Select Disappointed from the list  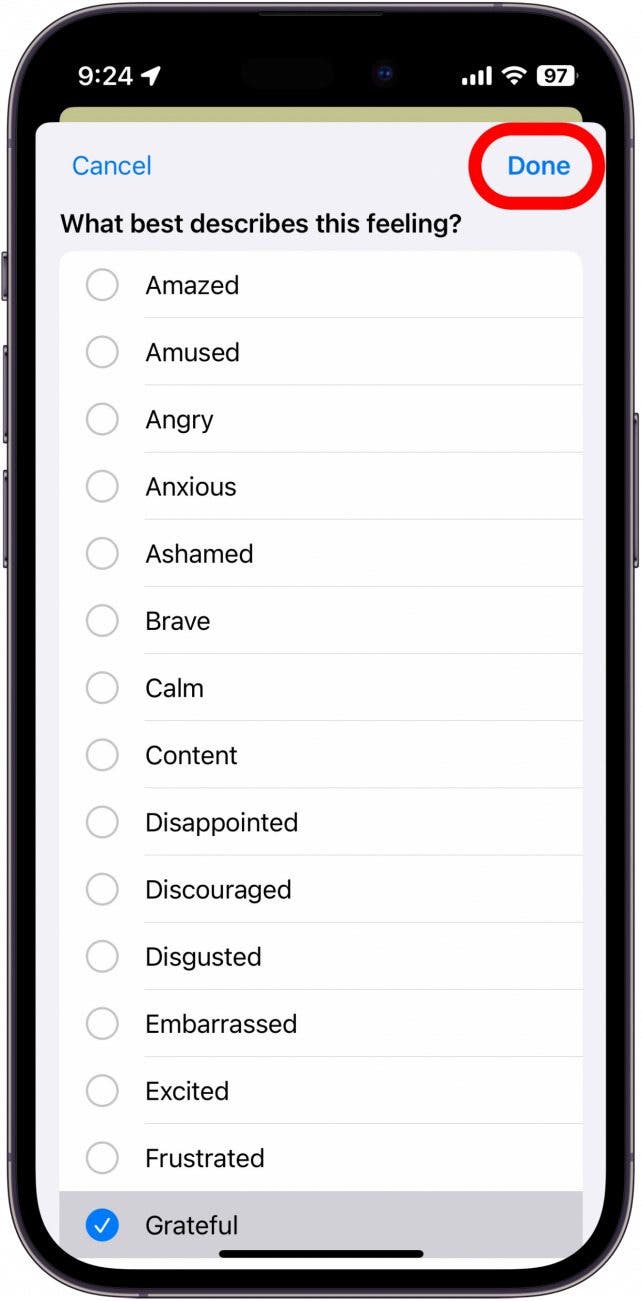pos(221,822)
